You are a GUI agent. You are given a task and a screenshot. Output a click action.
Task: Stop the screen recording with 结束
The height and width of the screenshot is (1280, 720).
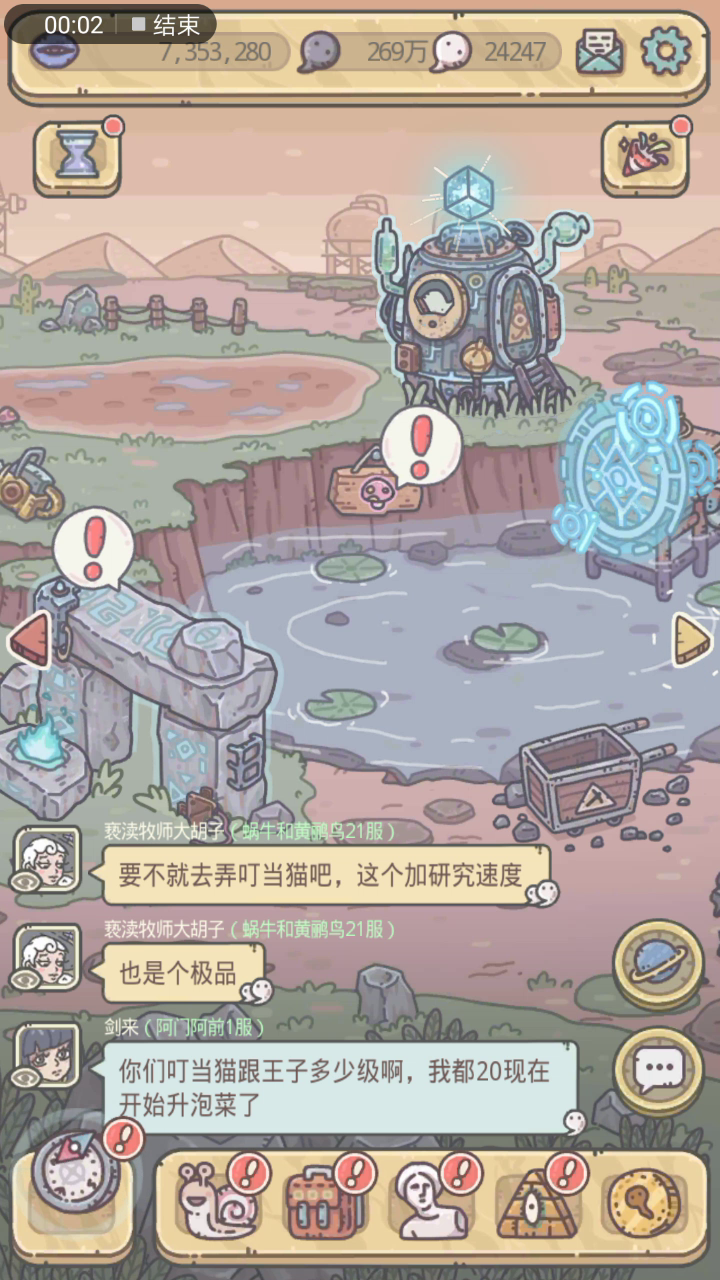pyautogui.click(x=166, y=25)
